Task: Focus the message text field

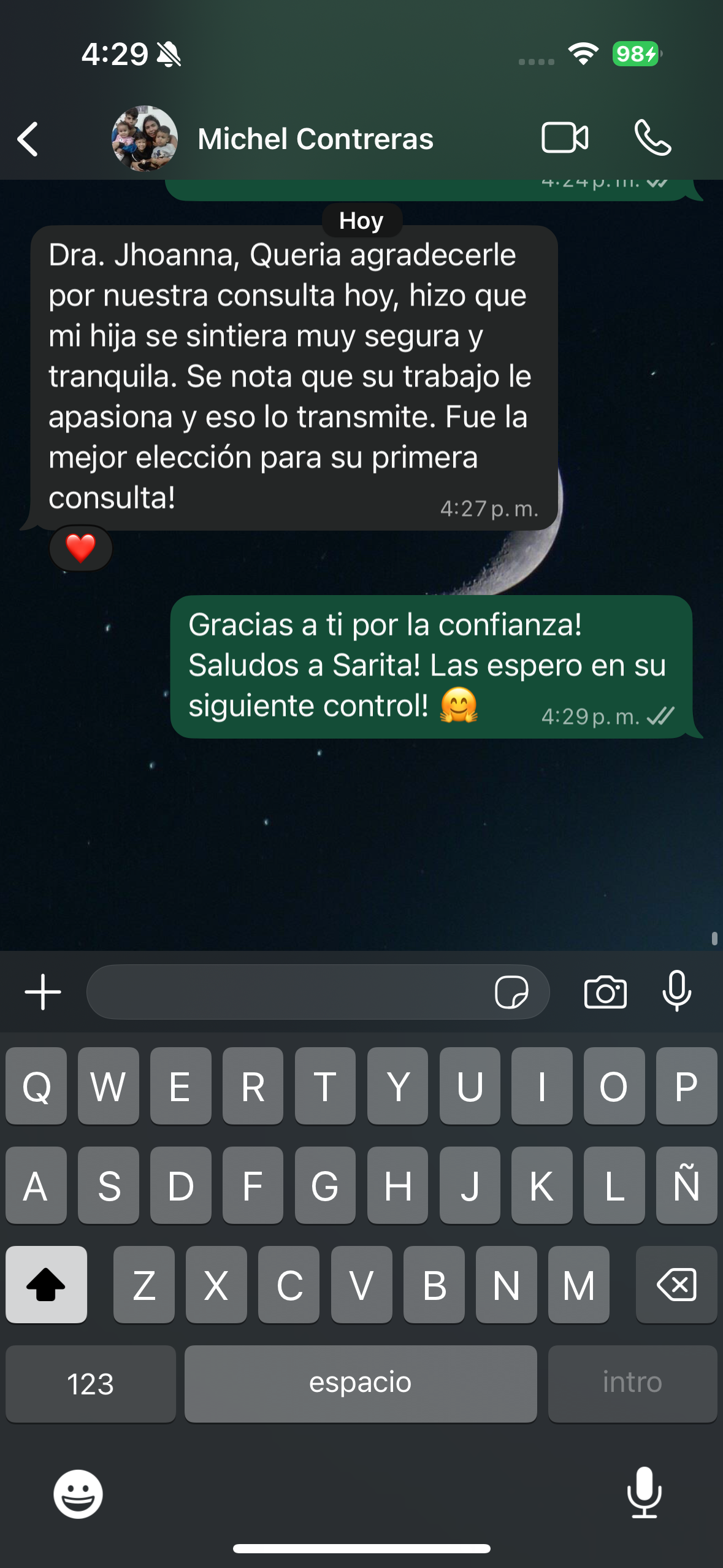Action: pyautogui.click(x=288, y=992)
